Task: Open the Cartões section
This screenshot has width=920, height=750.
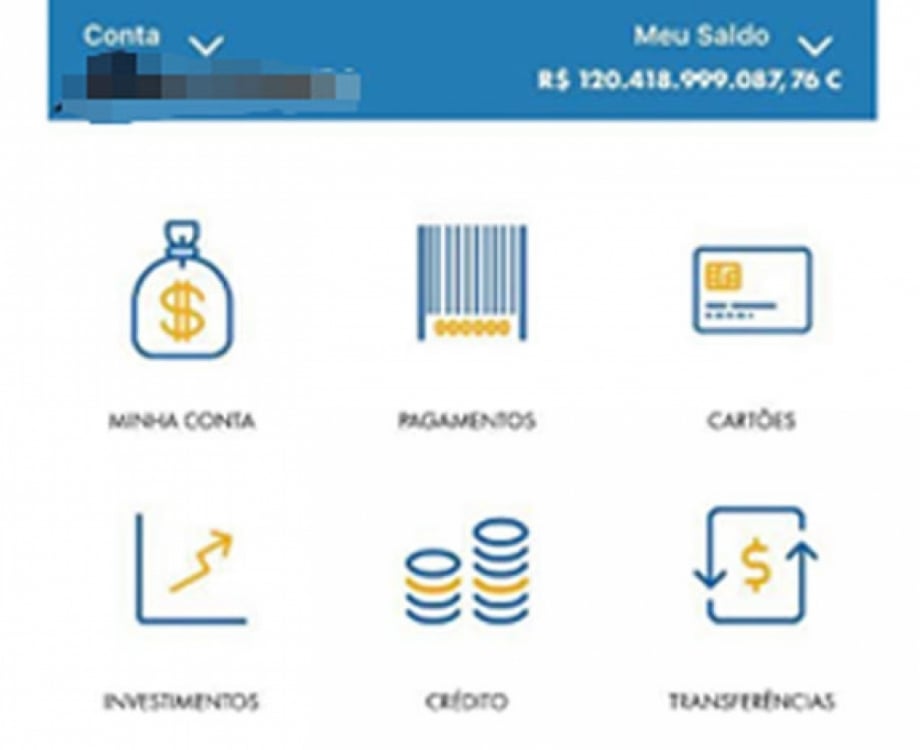Action: pyautogui.click(x=751, y=290)
